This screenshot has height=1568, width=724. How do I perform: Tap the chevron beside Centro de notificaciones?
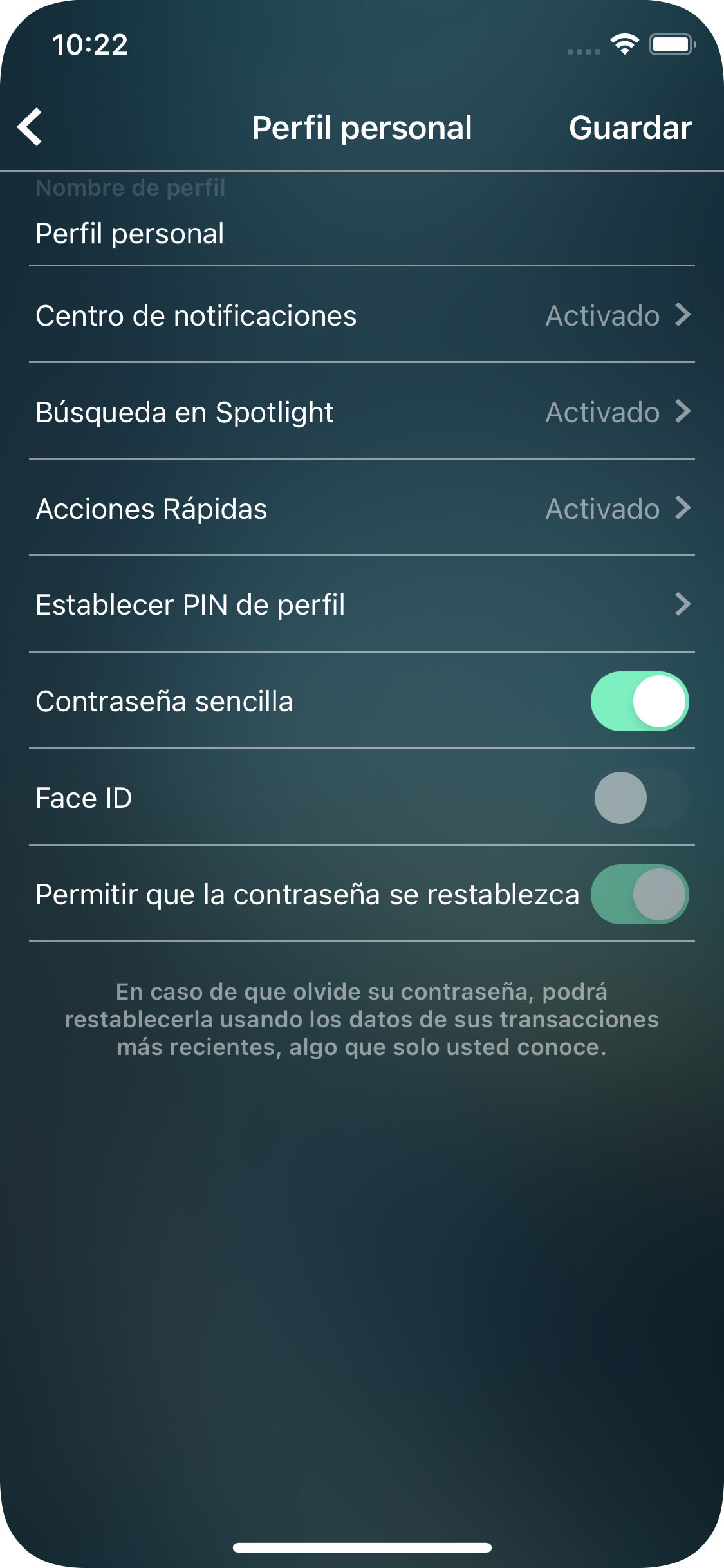tap(684, 315)
